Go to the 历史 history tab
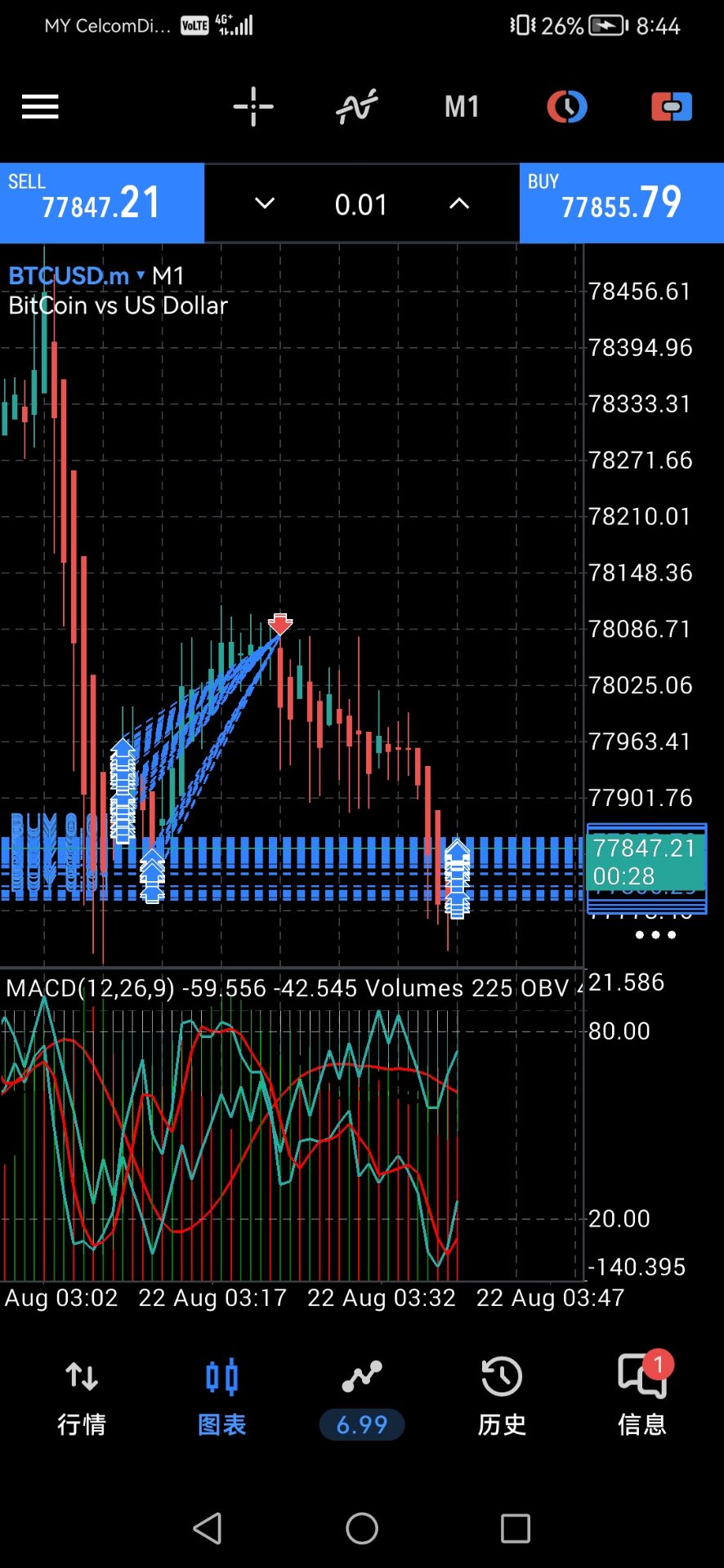This screenshot has width=724, height=1568. [502, 1398]
